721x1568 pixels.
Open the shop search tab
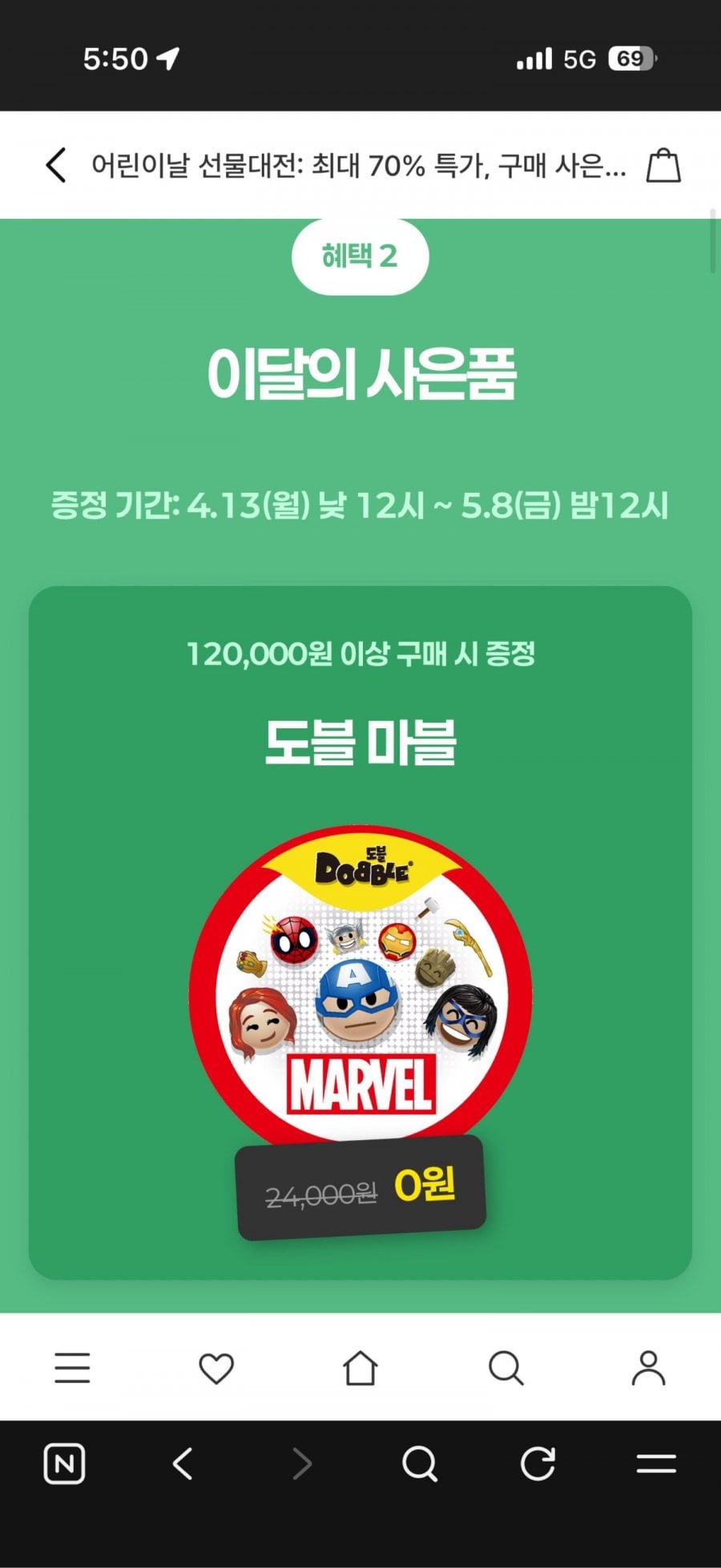[506, 1368]
